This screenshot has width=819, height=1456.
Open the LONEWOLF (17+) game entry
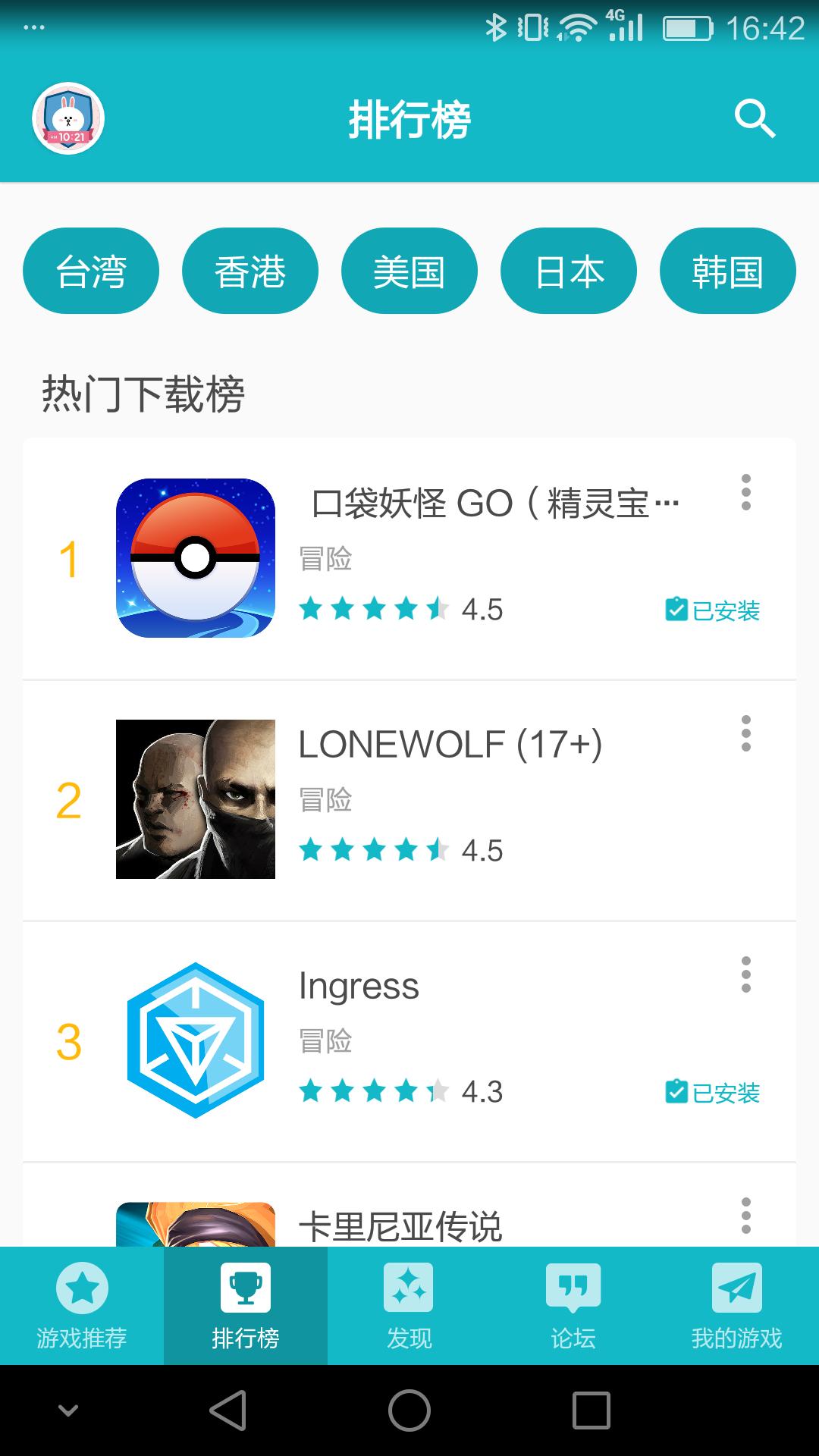coord(409,801)
